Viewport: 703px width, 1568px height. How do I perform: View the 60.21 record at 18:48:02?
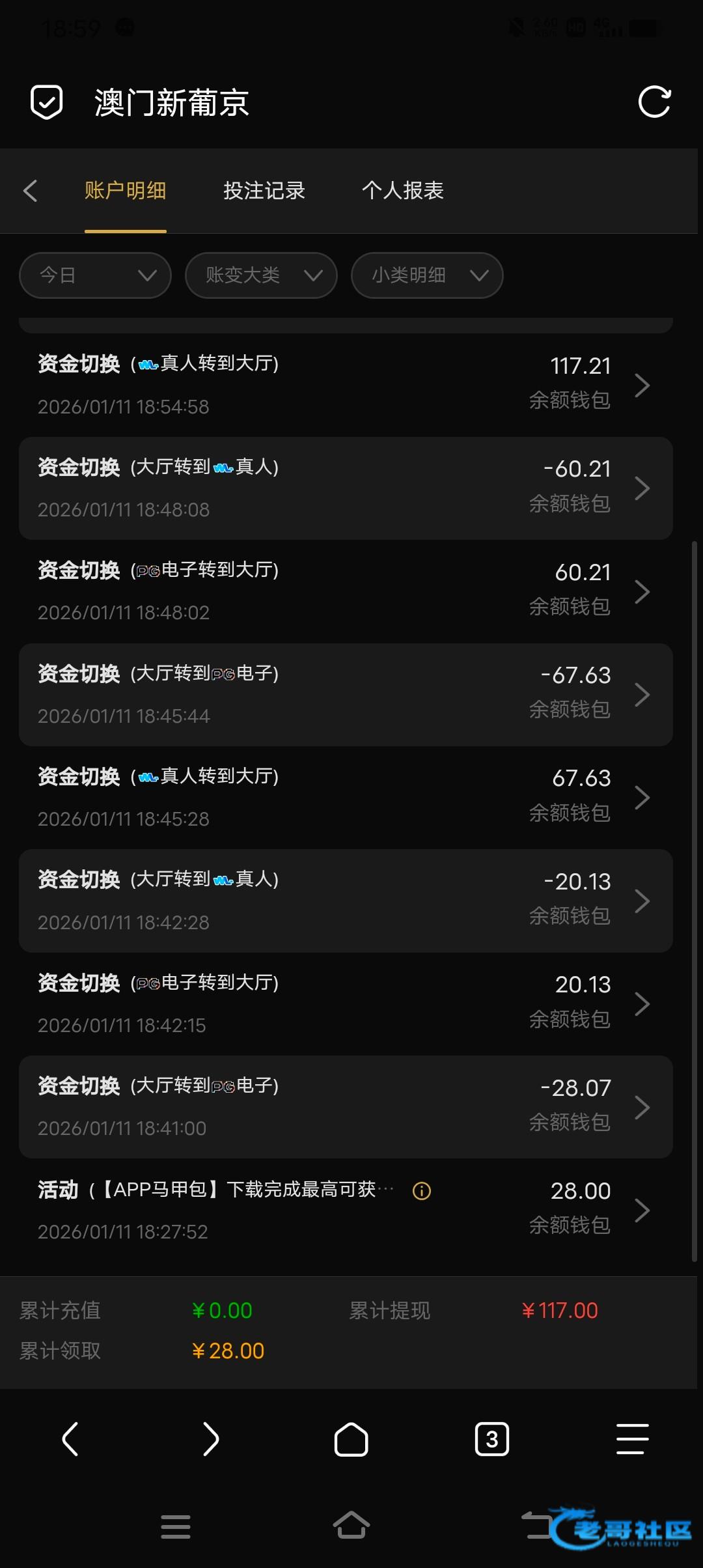tap(345, 591)
